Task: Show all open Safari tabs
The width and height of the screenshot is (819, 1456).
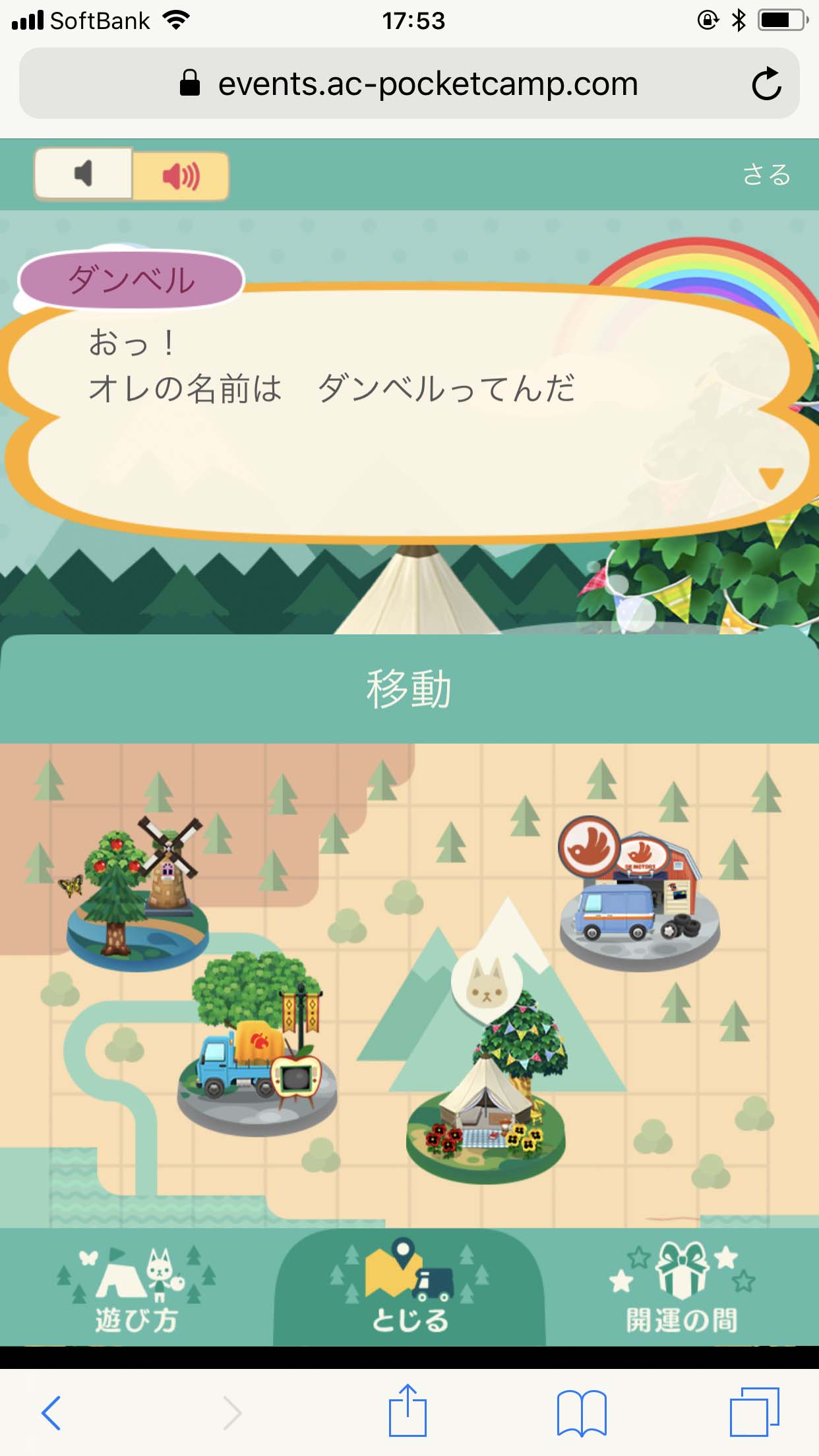Action: tap(754, 1412)
